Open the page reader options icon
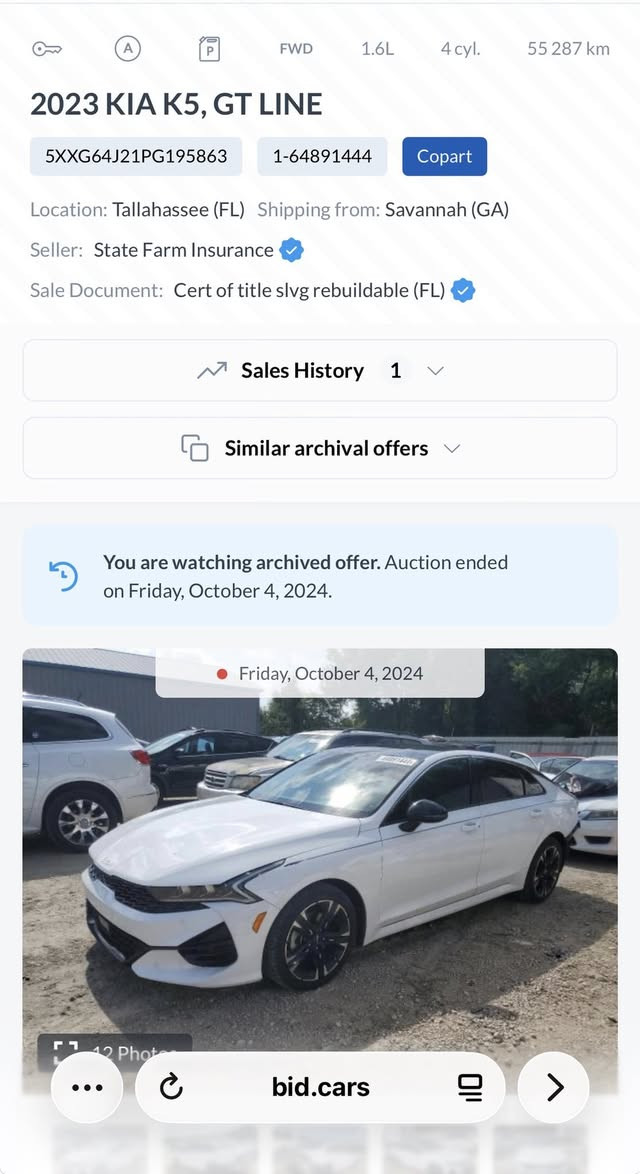This screenshot has width=640, height=1174. (x=469, y=1088)
